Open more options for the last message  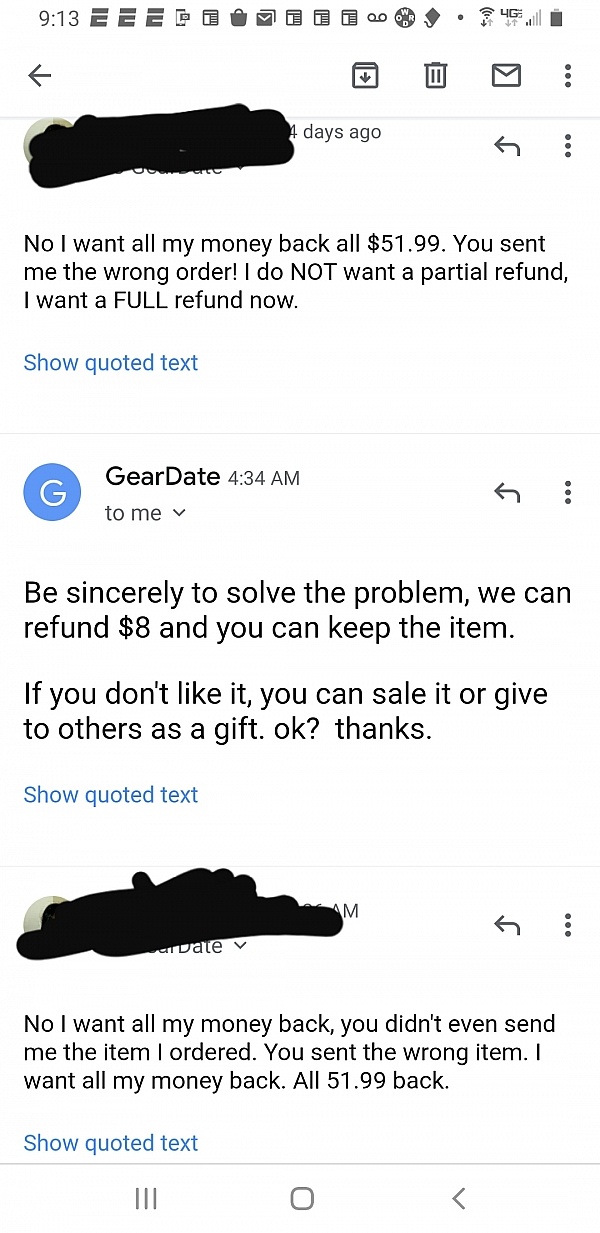pos(568,925)
